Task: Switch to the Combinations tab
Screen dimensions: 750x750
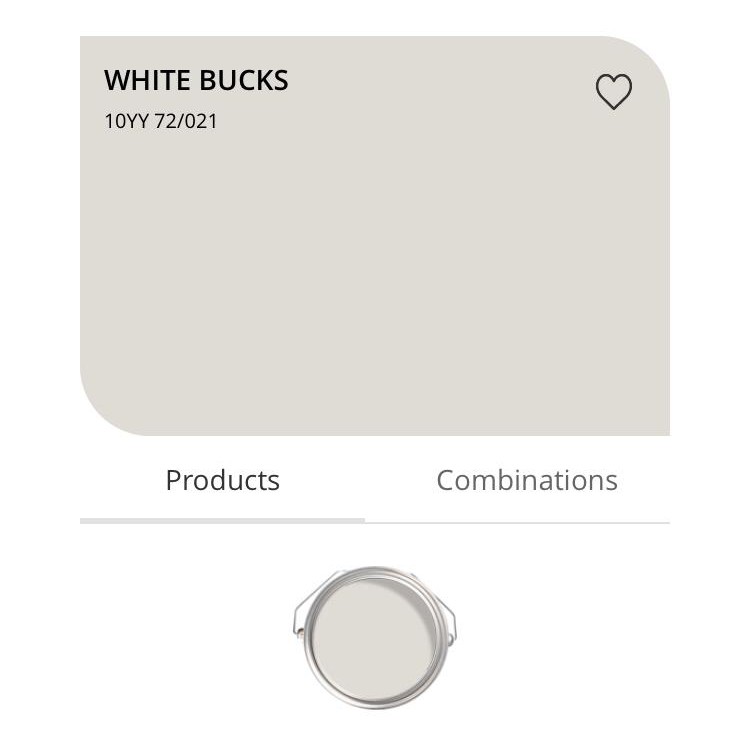Action: coord(527,480)
